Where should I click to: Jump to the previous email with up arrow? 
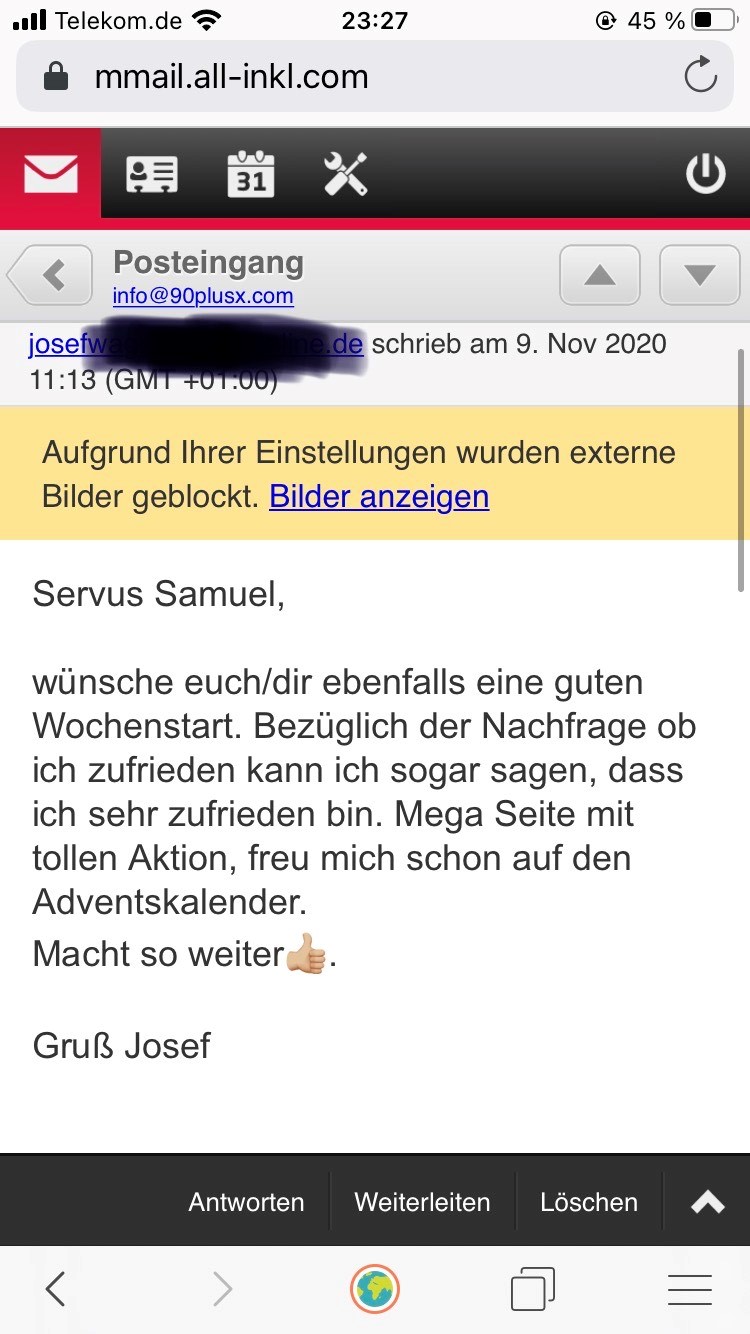600,274
